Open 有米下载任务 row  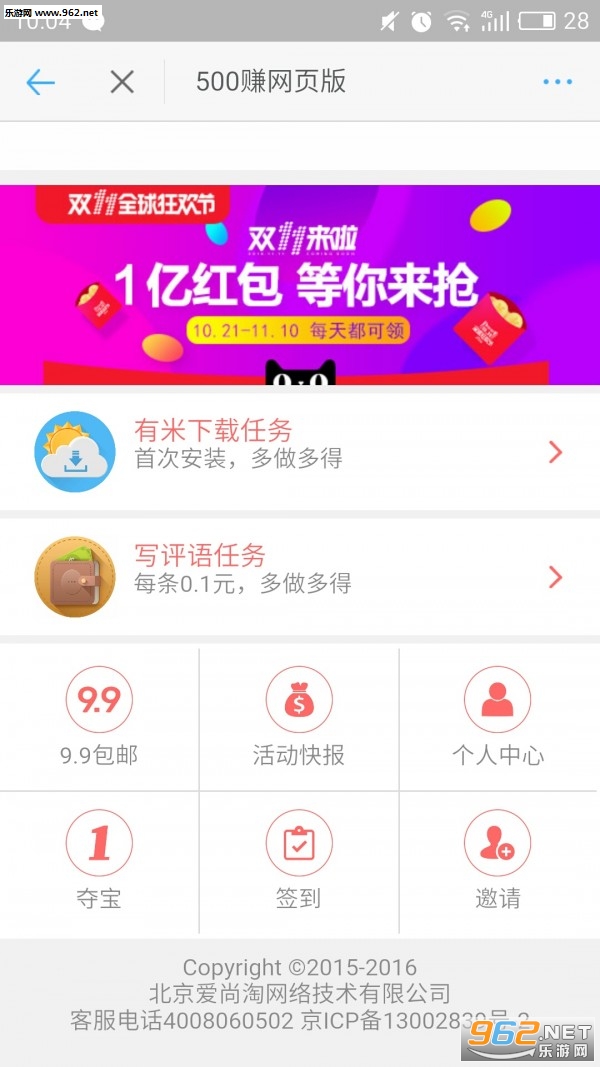[x=300, y=452]
